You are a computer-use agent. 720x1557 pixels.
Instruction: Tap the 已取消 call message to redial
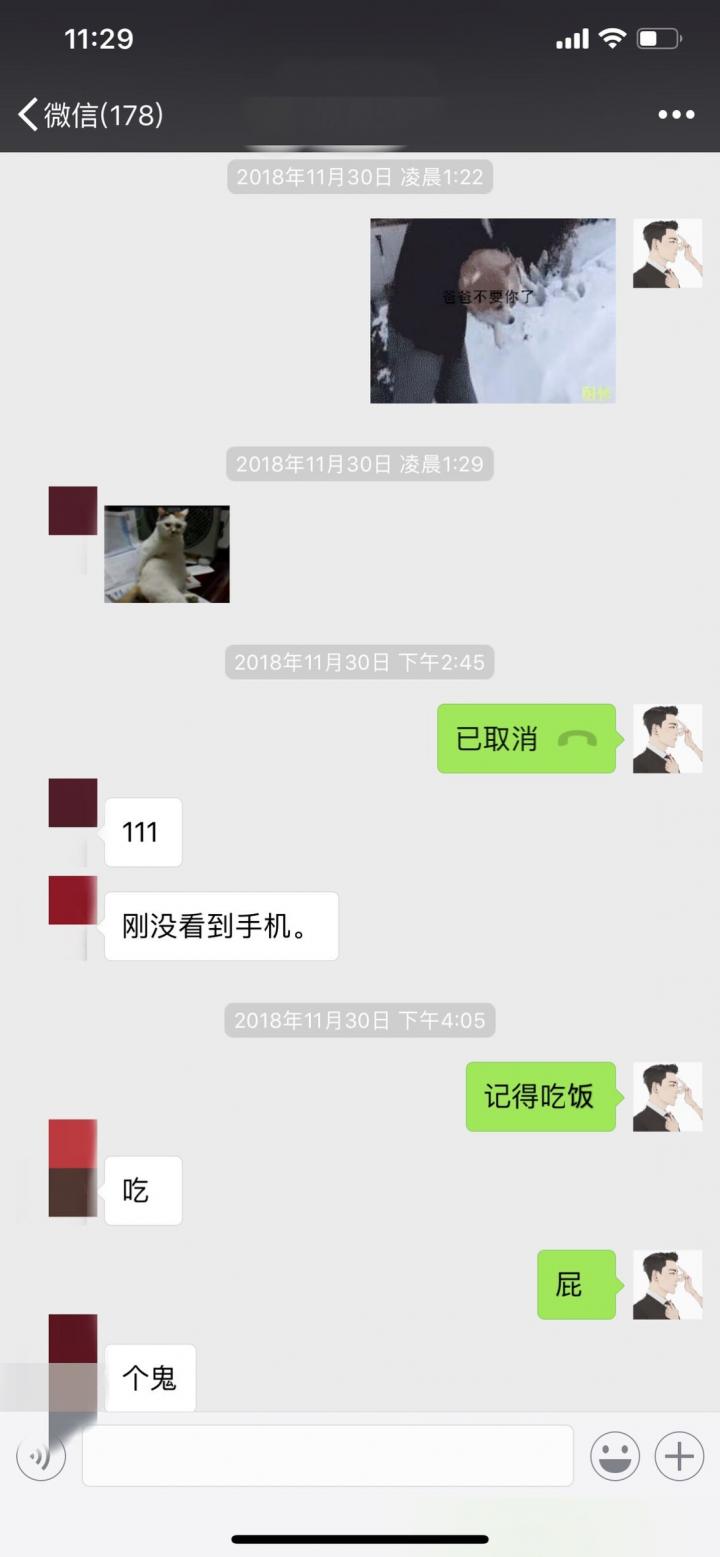click(x=526, y=739)
